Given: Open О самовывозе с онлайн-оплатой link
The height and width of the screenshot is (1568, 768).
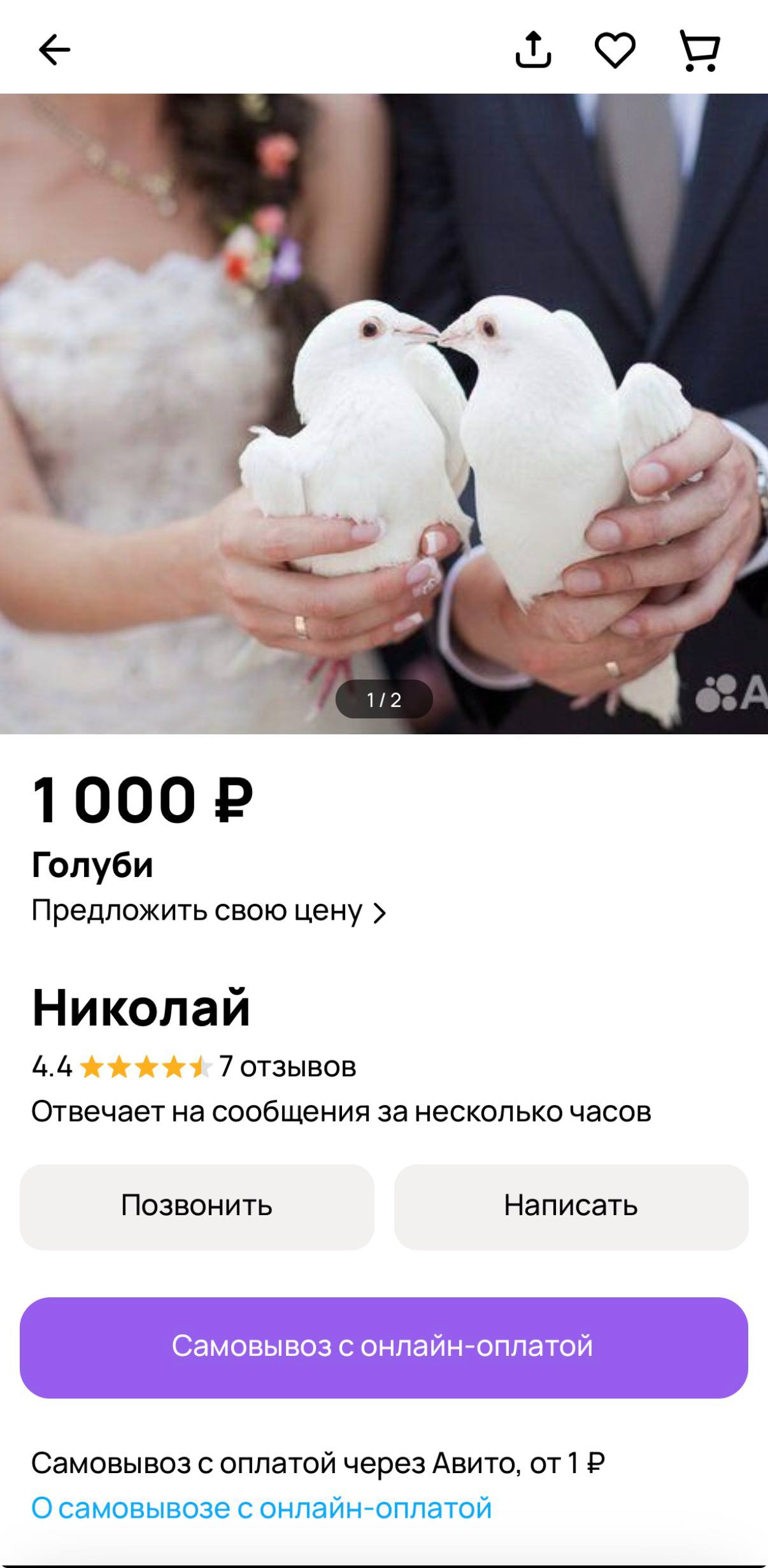Looking at the screenshot, I should tap(262, 1507).
